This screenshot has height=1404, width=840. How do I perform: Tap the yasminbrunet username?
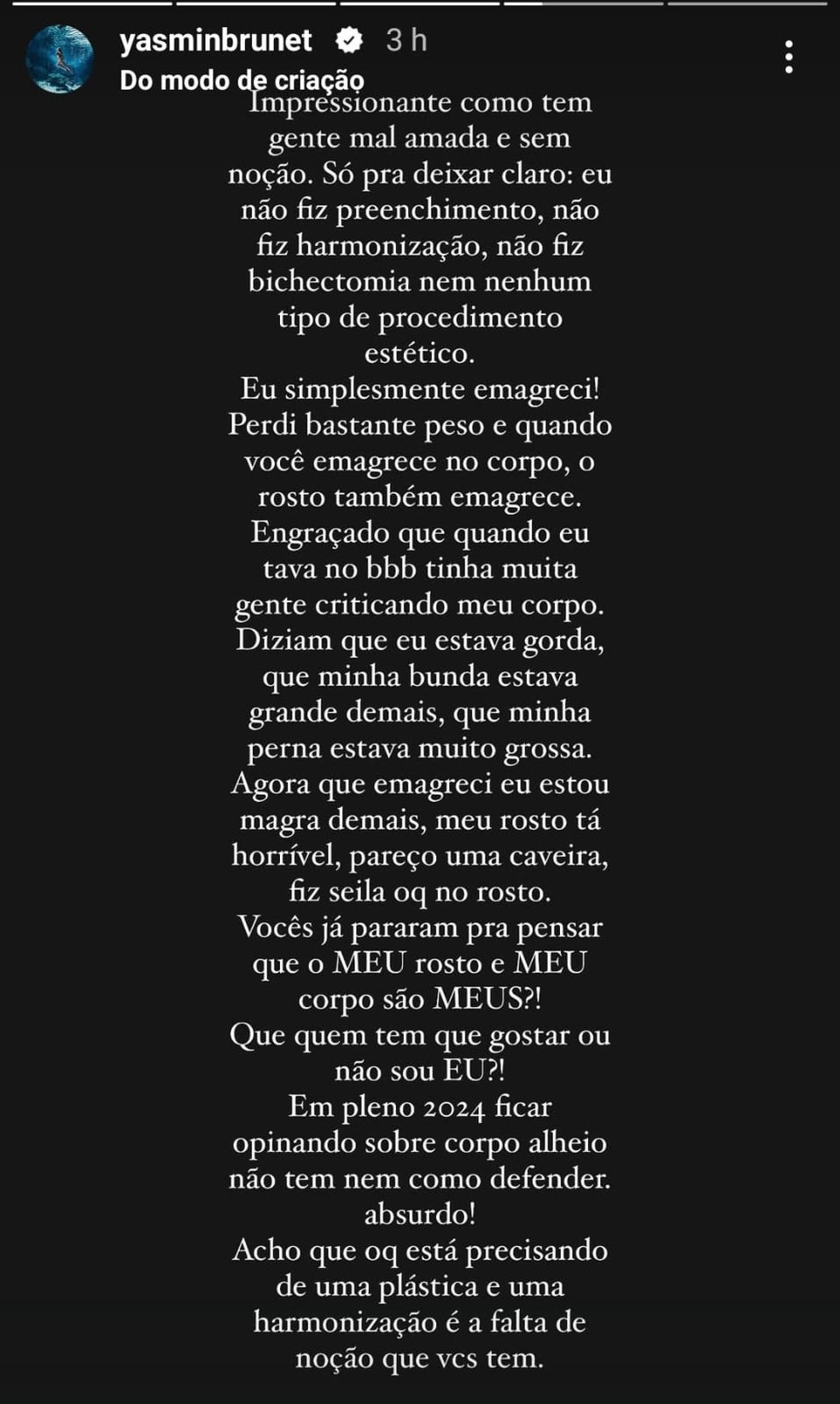(x=215, y=40)
